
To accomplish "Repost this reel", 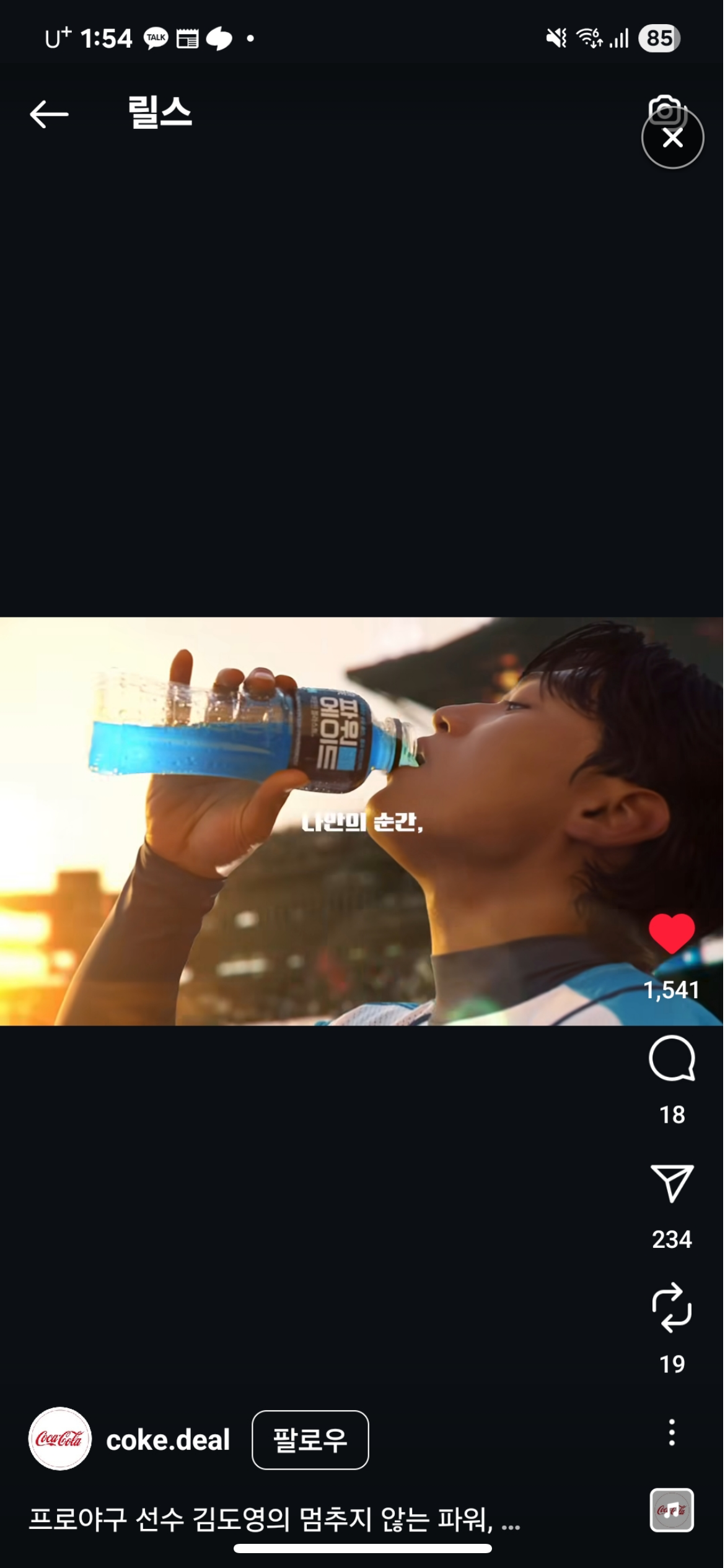I will (672, 1307).
